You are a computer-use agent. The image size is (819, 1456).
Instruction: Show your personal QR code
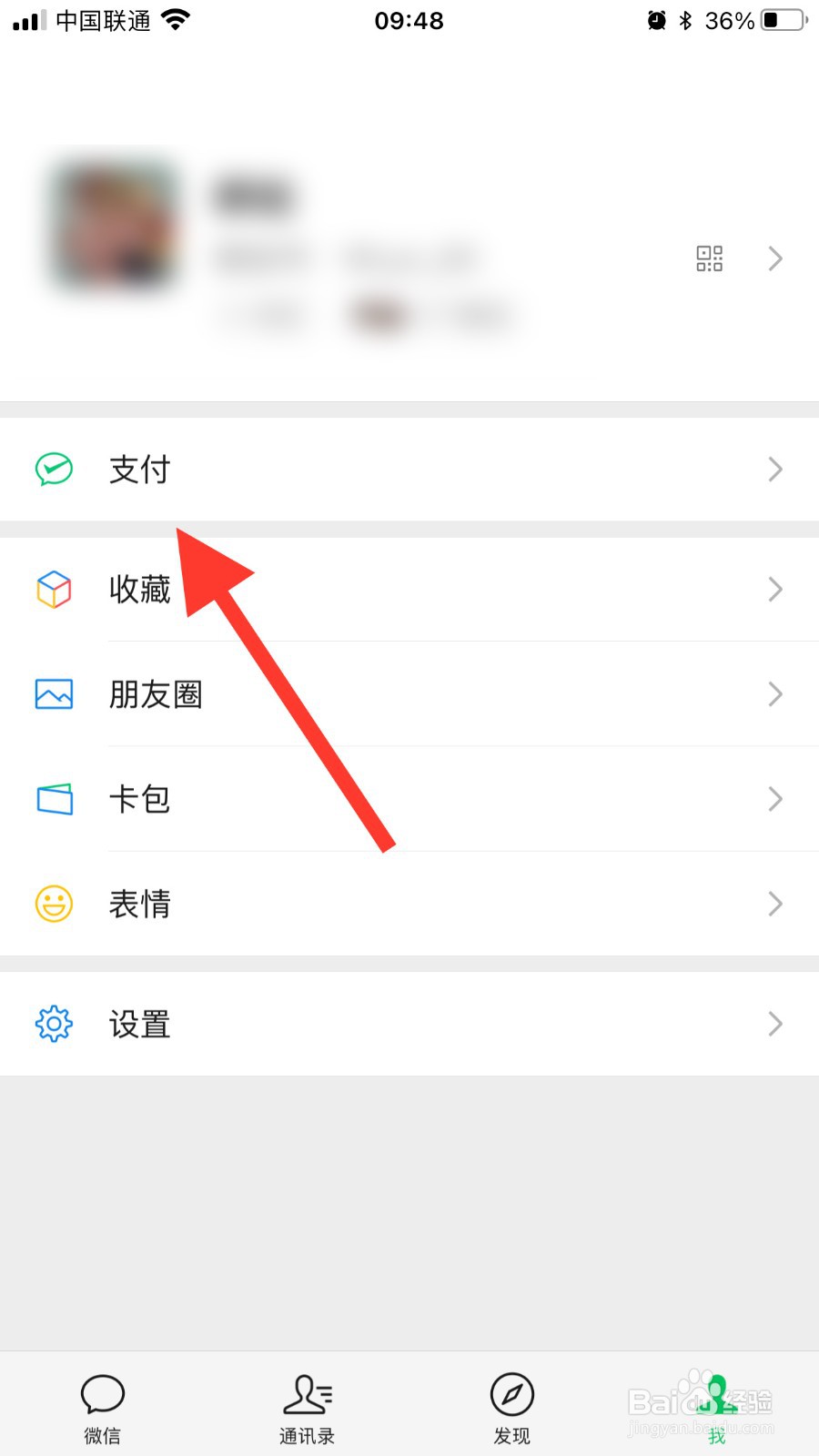click(709, 258)
